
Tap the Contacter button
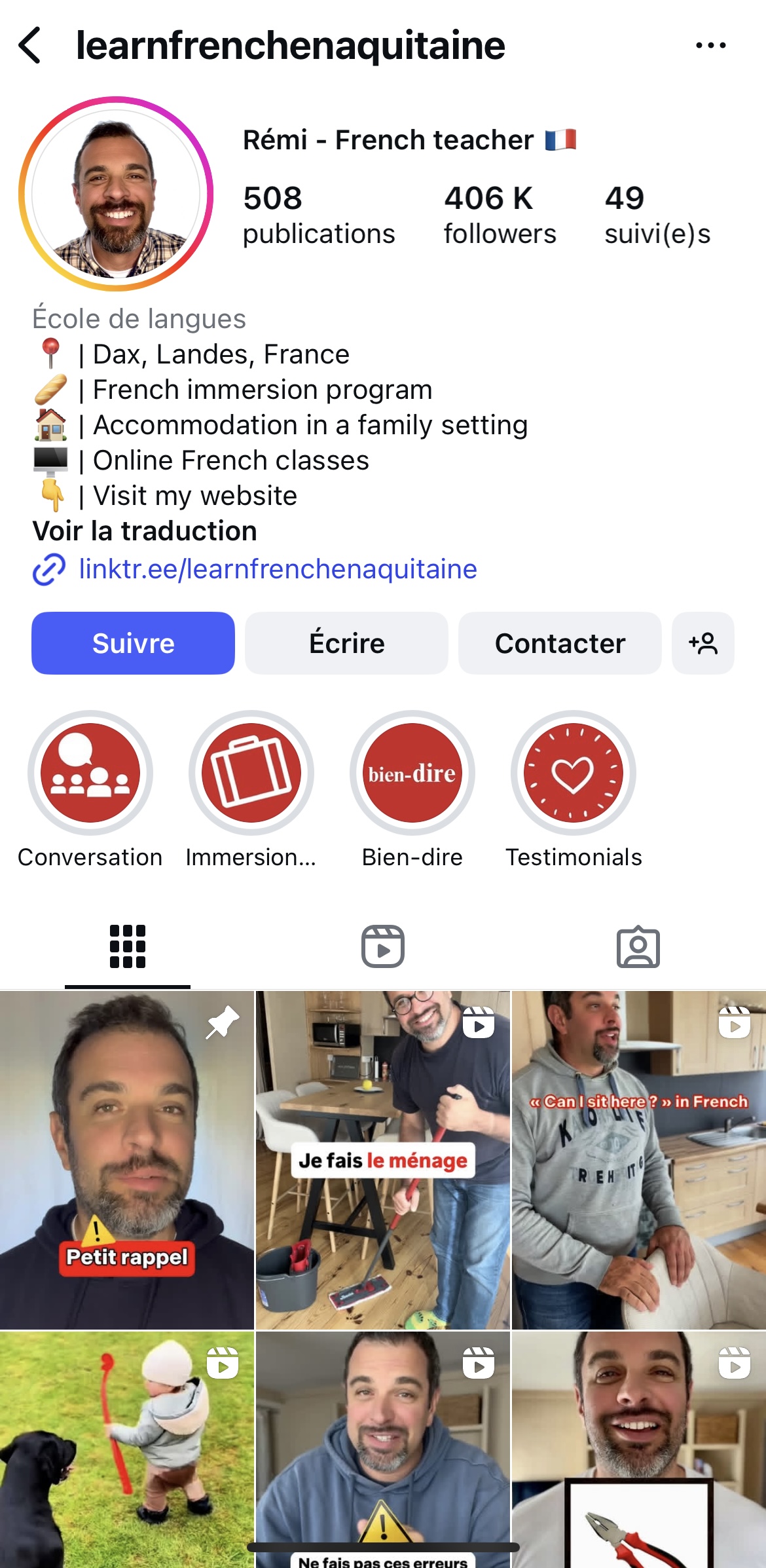point(560,643)
